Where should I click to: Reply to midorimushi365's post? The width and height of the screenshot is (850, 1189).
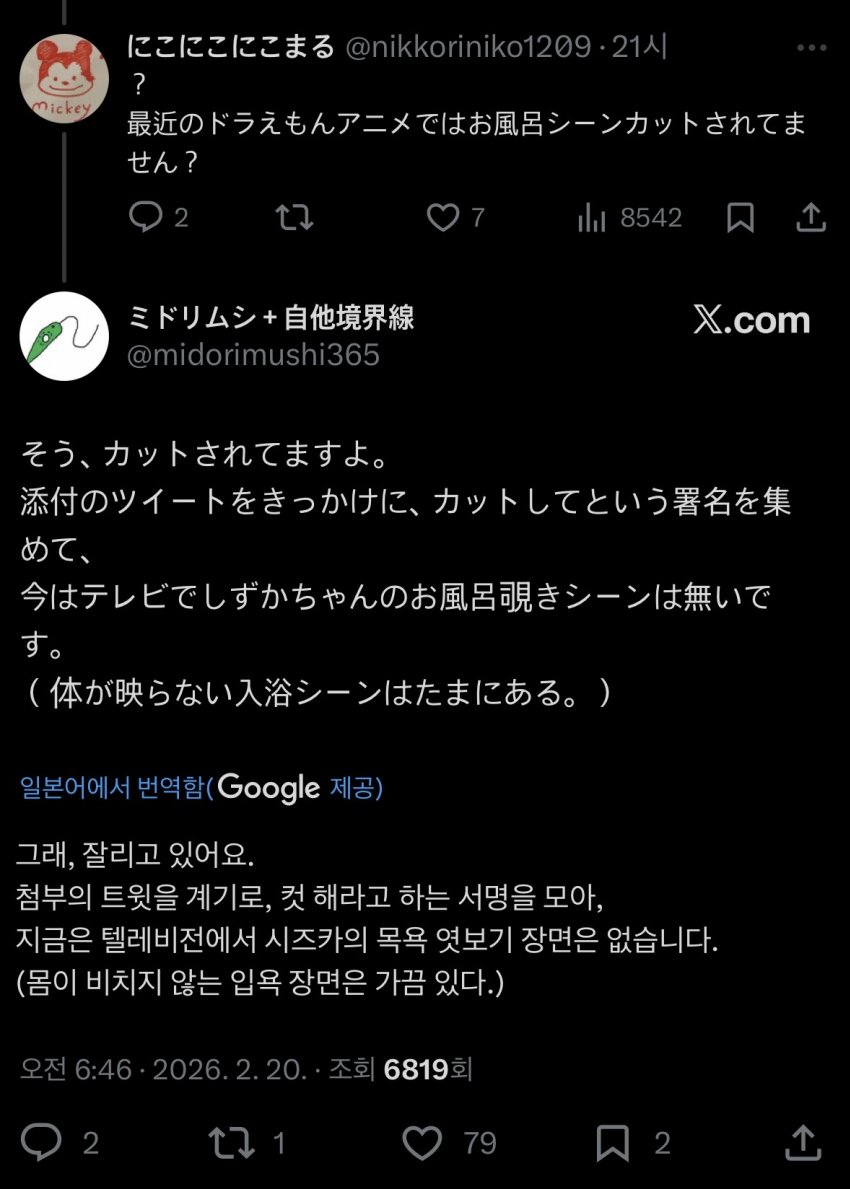pos(42,1141)
